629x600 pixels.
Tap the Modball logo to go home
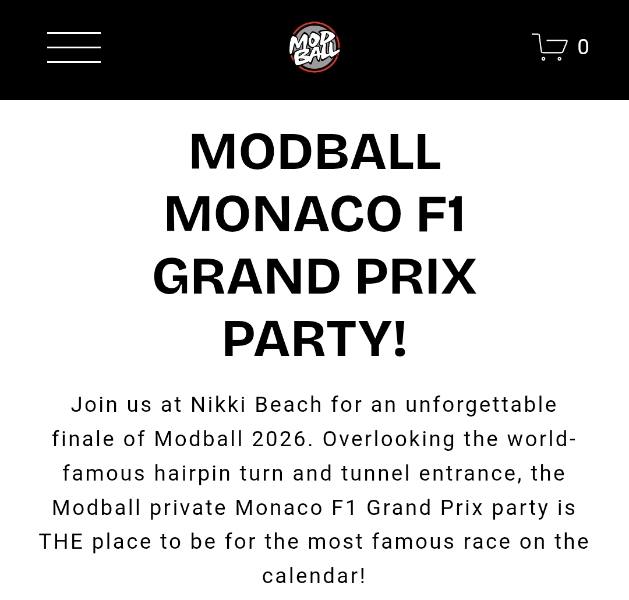[314, 47]
